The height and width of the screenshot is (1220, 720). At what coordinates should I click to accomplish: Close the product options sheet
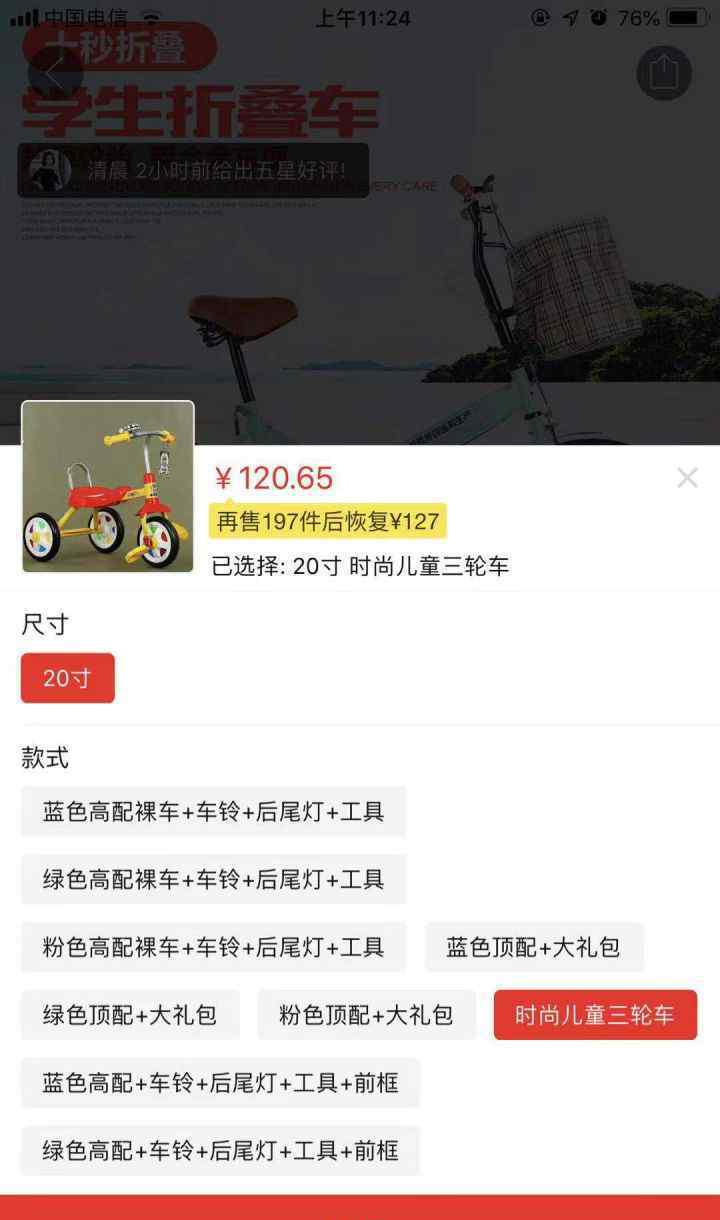pyautogui.click(x=687, y=478)
